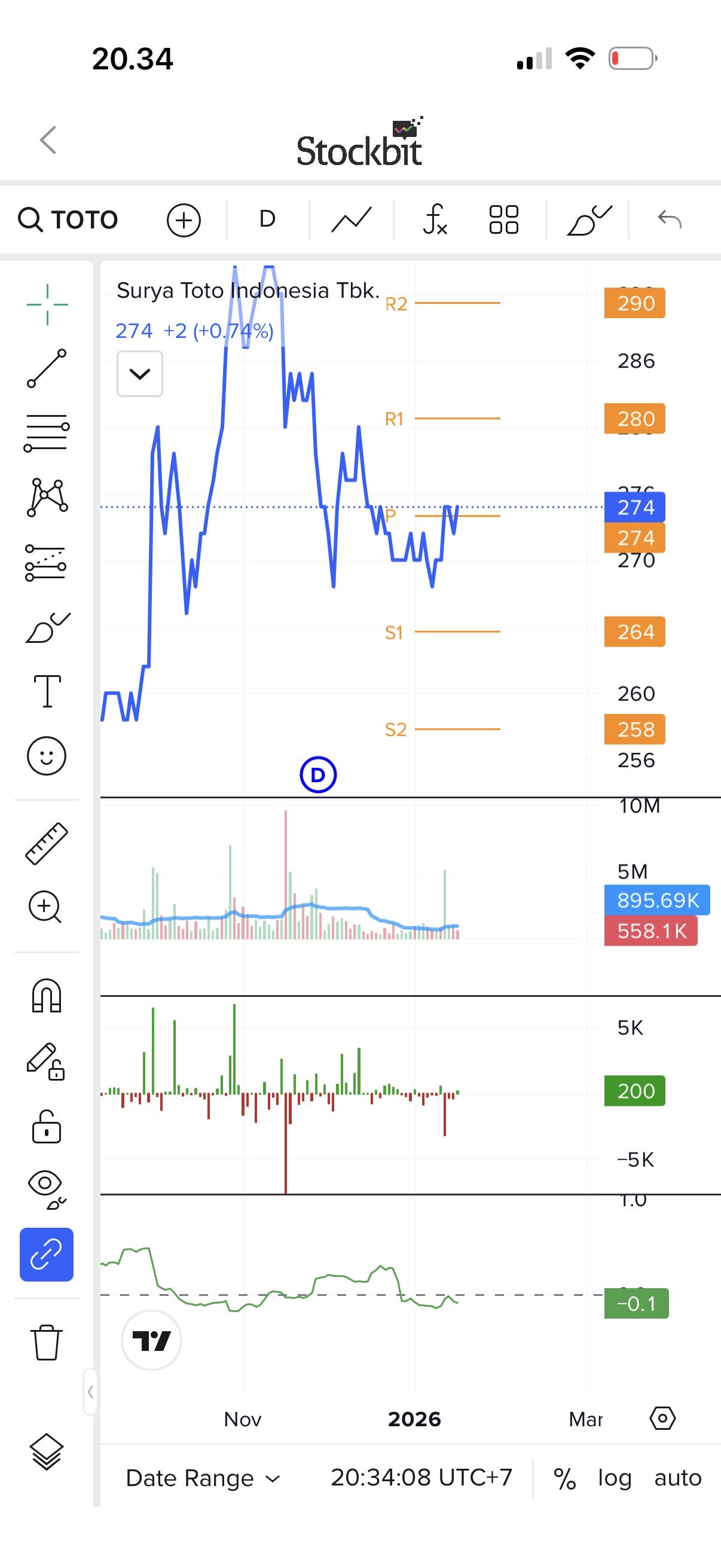This screenshot has width=721, height=1568.
Task: Activate the zoom-in magnifier tool
Action: click(45, 907)
